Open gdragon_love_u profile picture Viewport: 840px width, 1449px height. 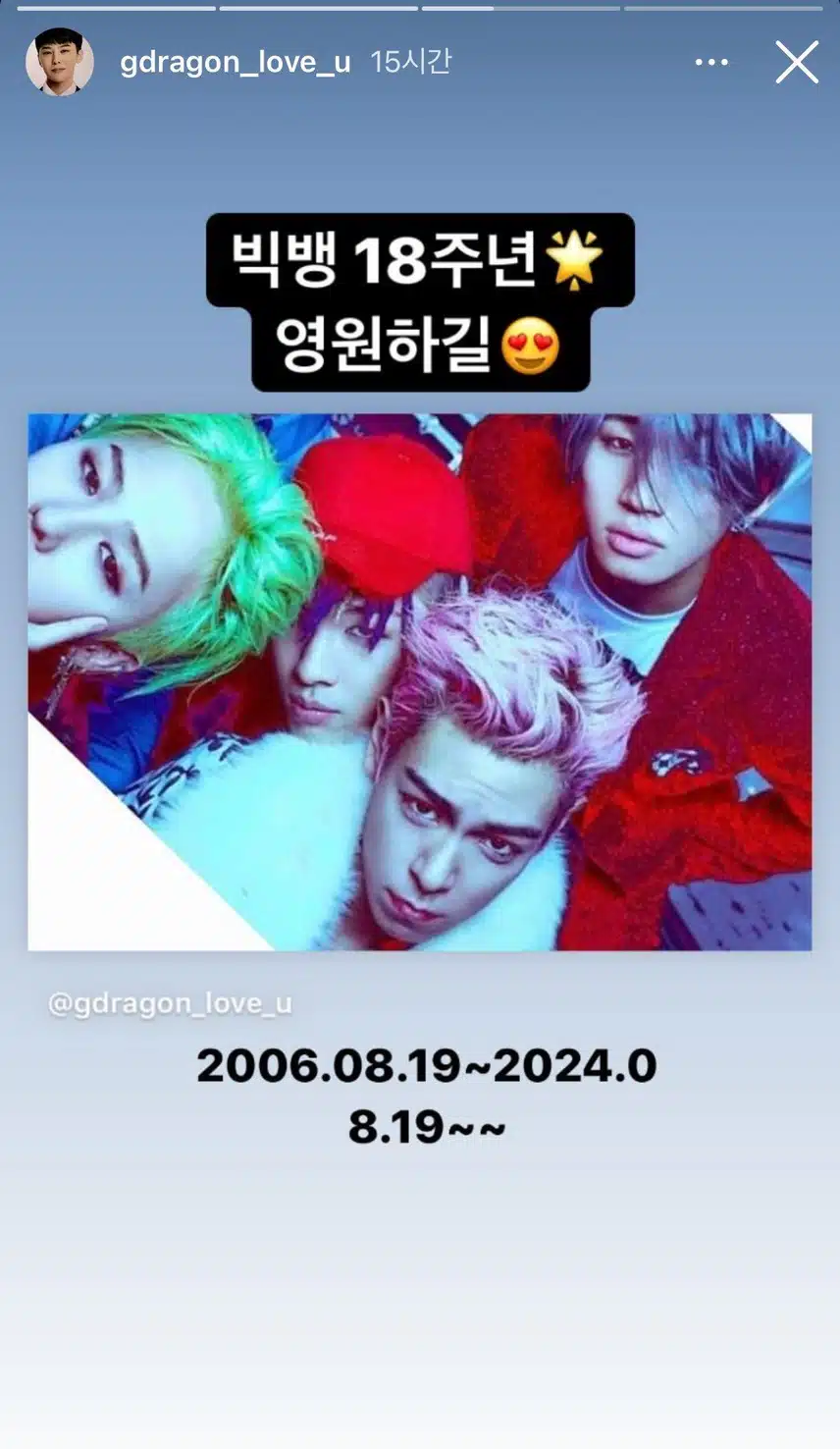[59, 62]
